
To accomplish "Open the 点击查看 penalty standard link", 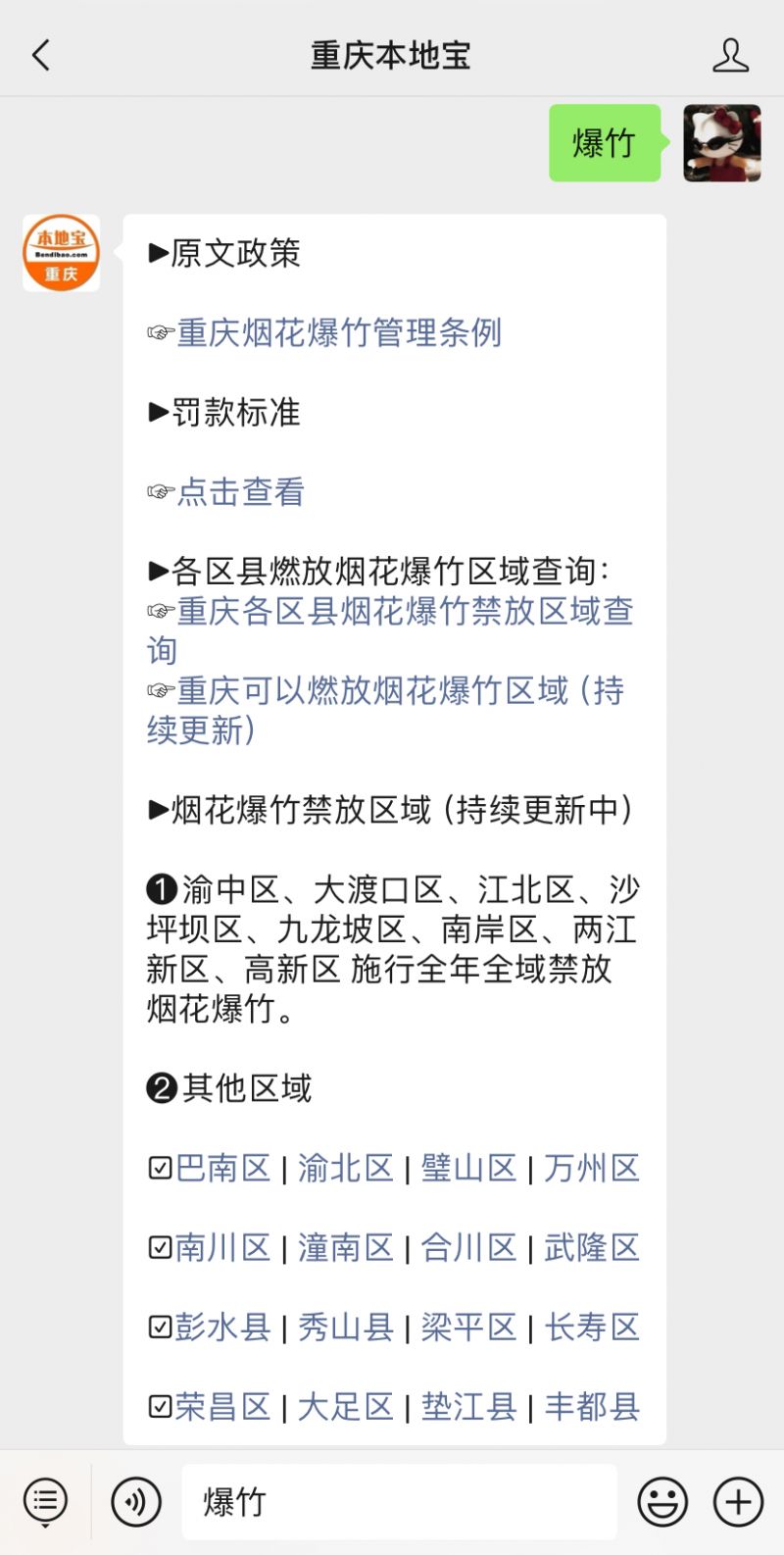I will tap(240, 492).
